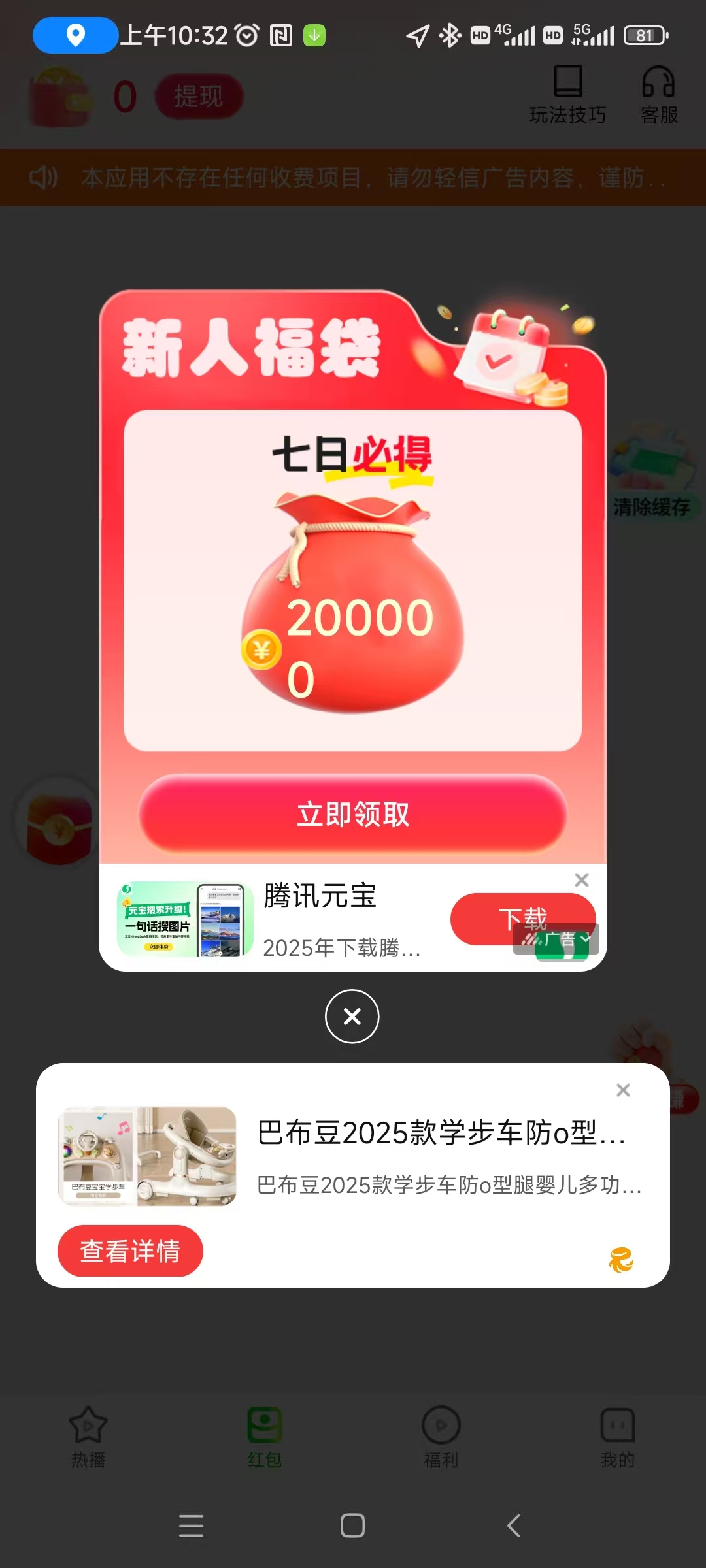Tap the 提现 withdraw button
This screenshot has height=1568, width=706.
point(198,95)
